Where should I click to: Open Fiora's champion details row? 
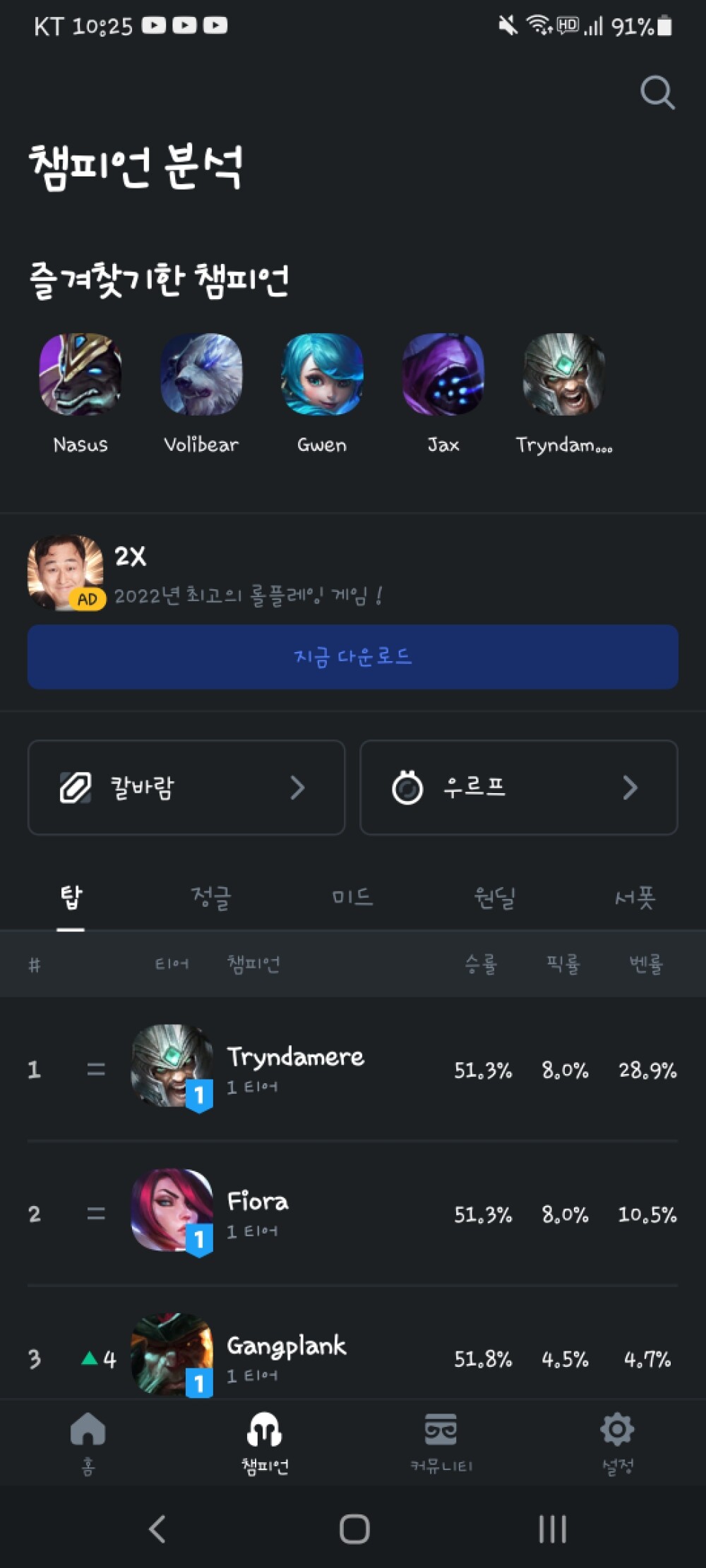pos(353,1214)
